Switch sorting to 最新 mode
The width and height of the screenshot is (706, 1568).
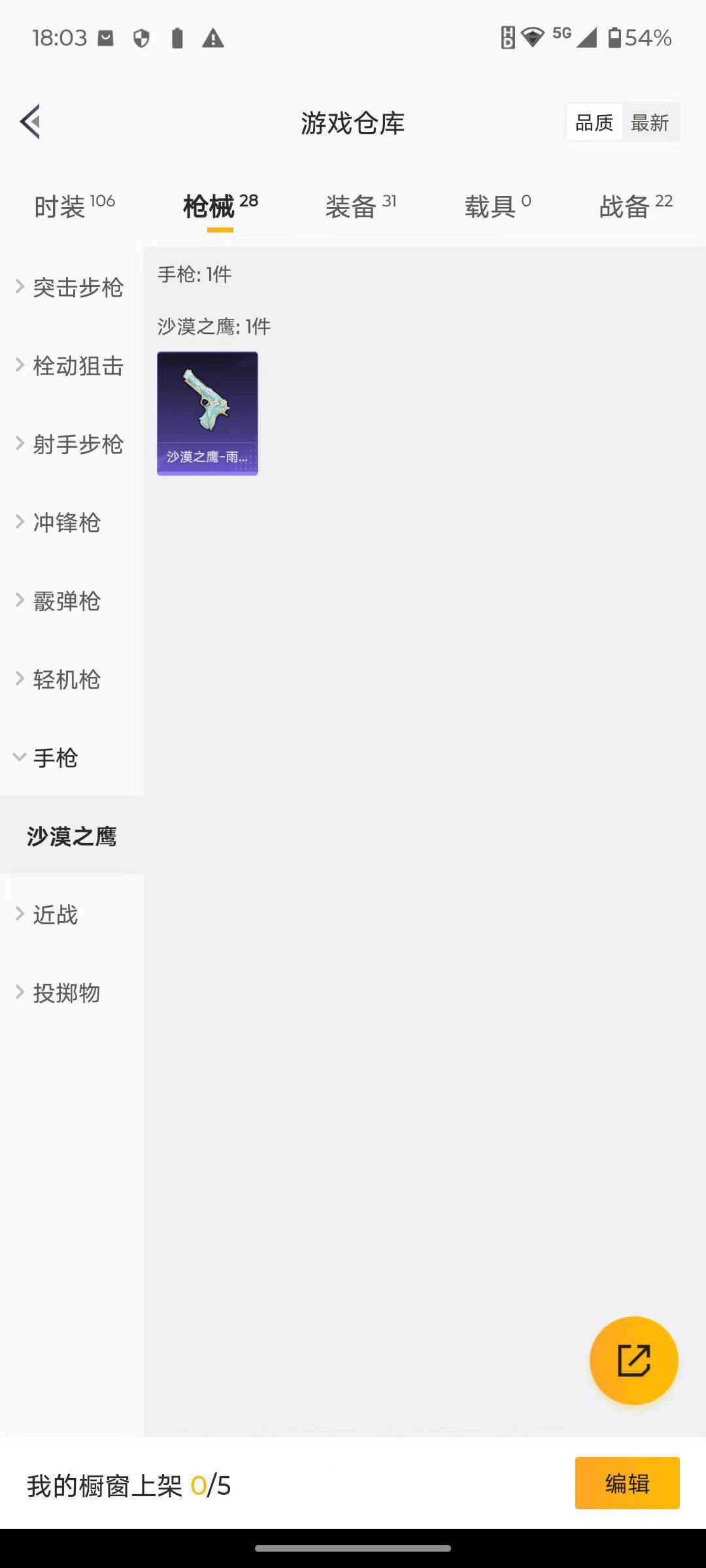tap(649, 122)
